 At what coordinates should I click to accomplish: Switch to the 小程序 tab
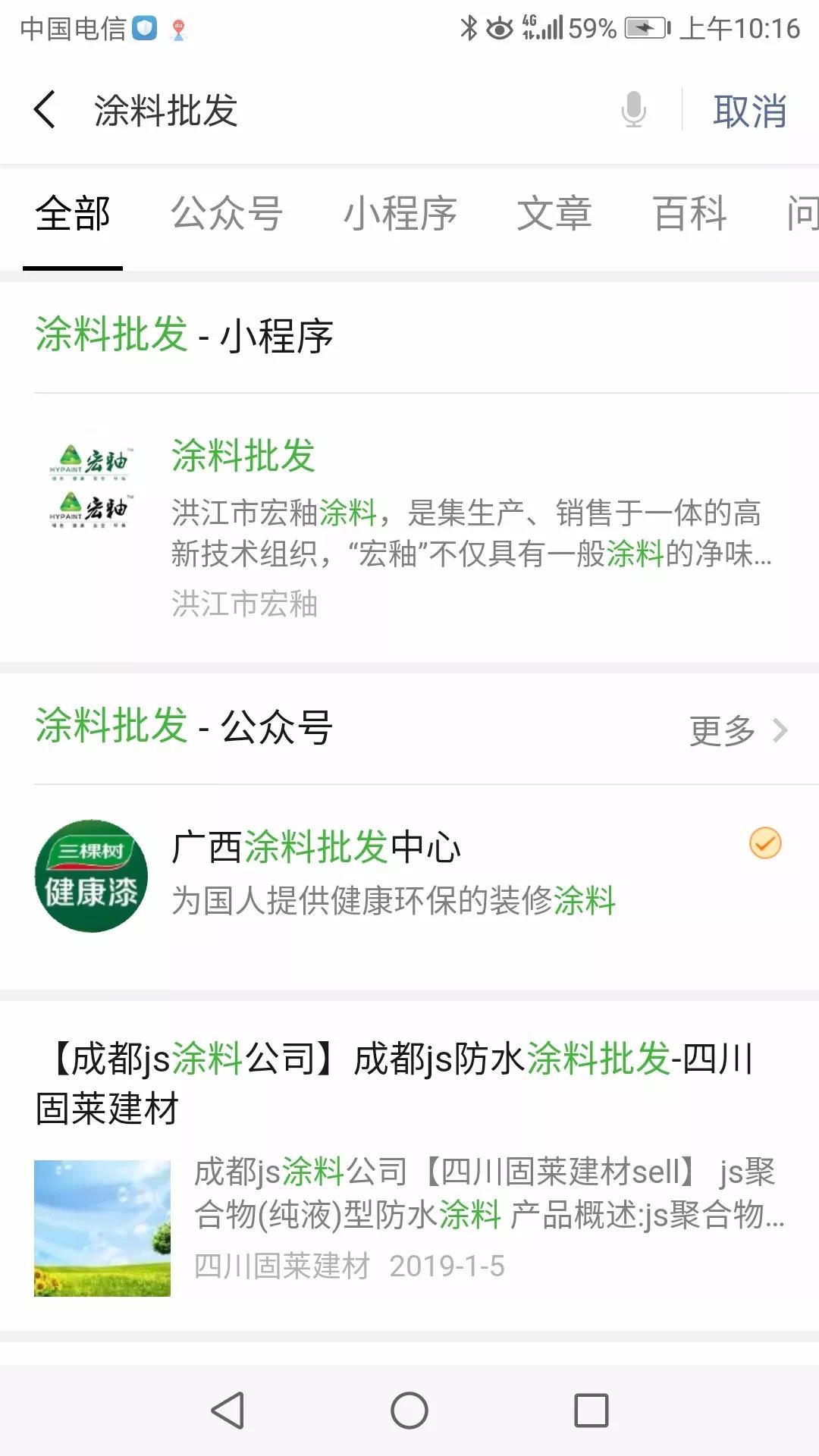(x=400, y=214)
